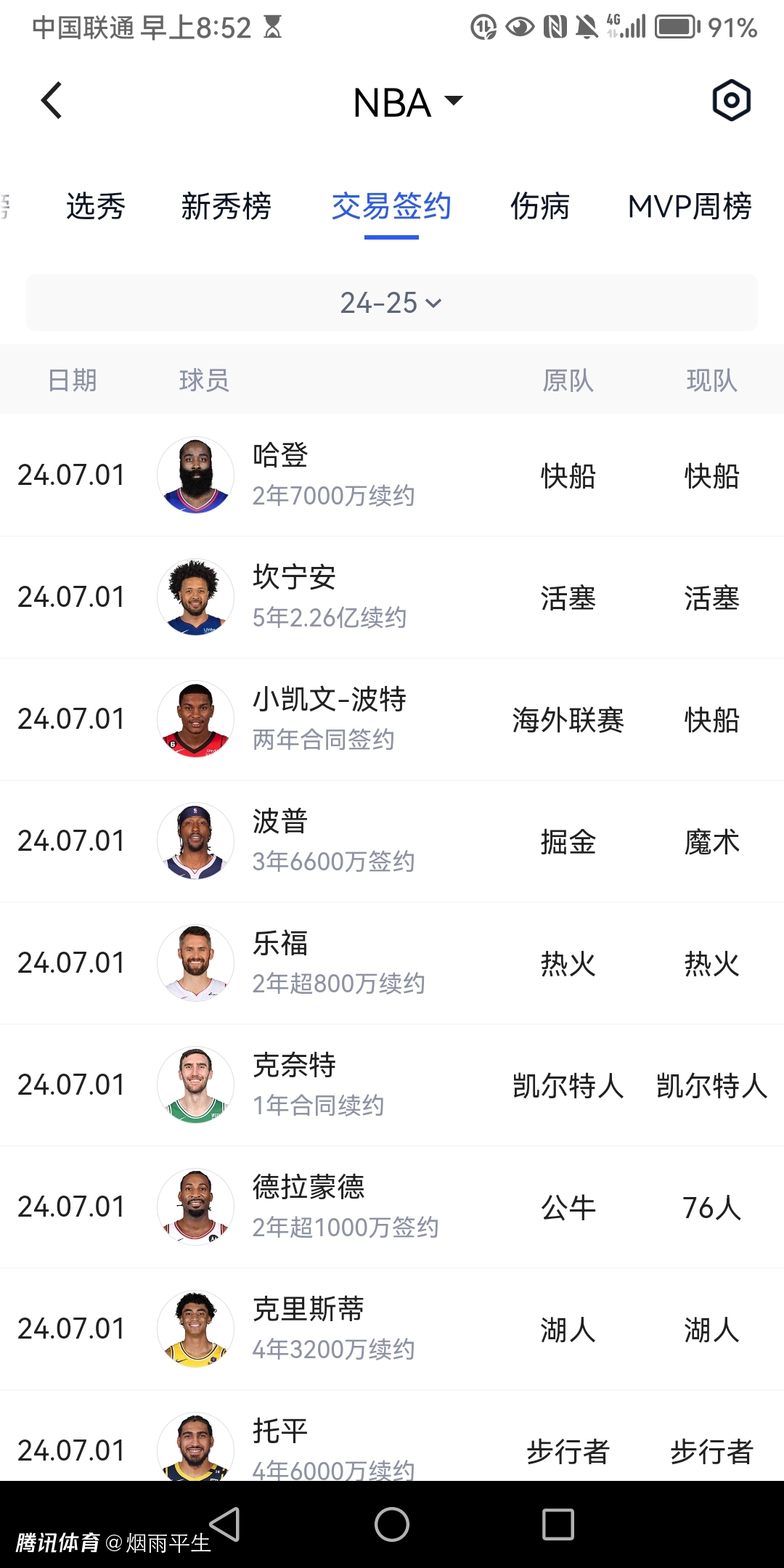Open the 克里斯蒂 contract row
This screenshot has width=784, height=1568.
pyautogui.click(x=392, y=1329)
